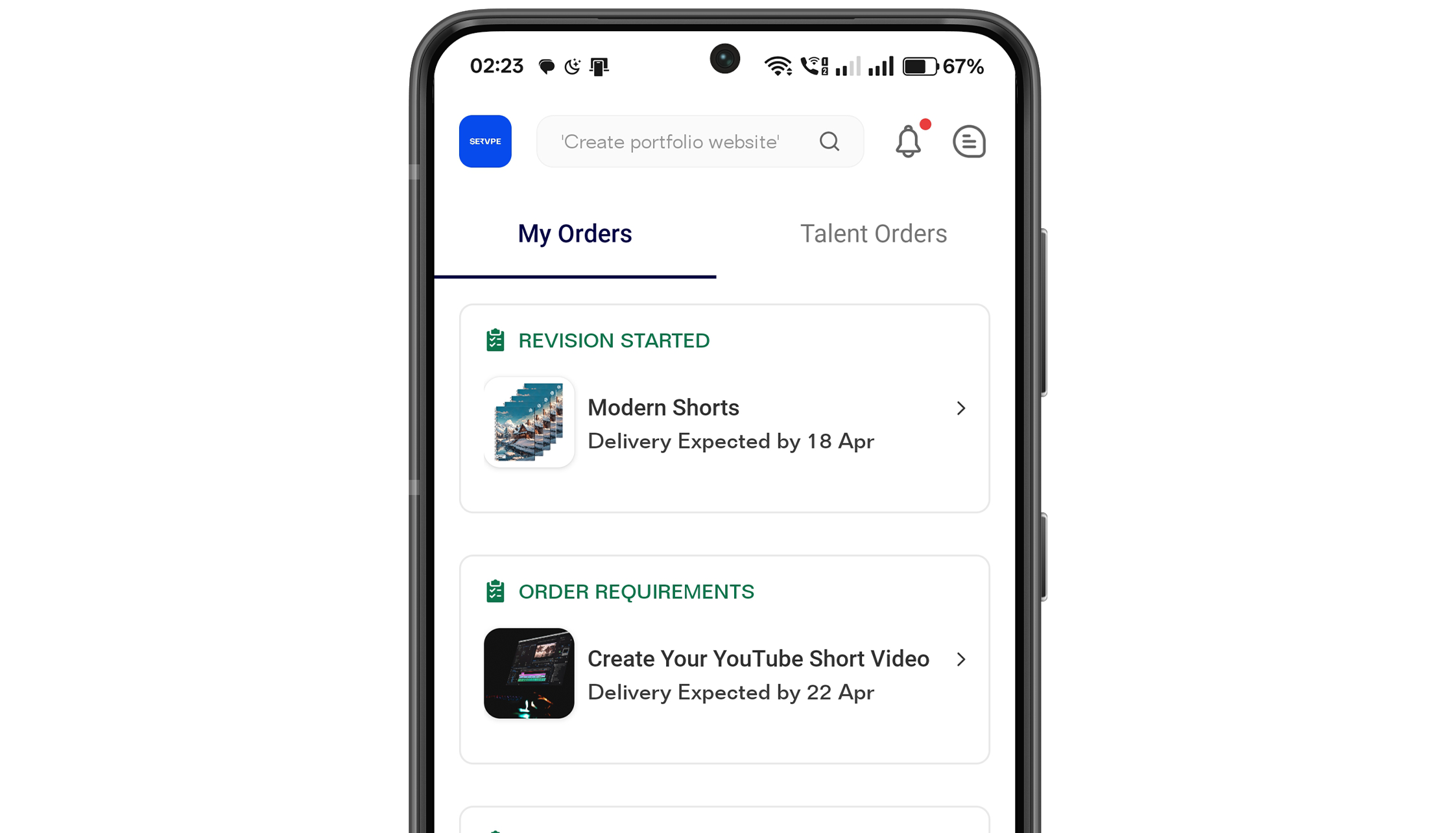1456x833 pixels.
Task: Tap the Servpe logo button
Action: click(484, 141)
